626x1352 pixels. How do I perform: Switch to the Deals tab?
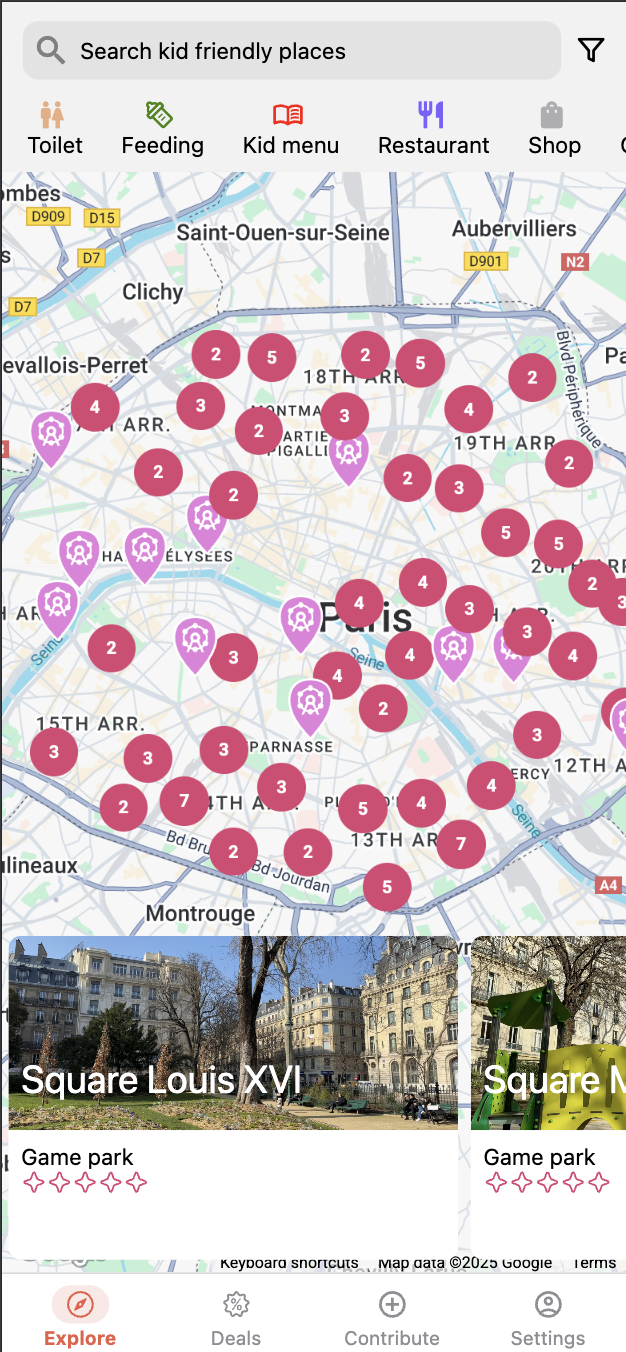pyautogui.click(x=236, y=1319)
